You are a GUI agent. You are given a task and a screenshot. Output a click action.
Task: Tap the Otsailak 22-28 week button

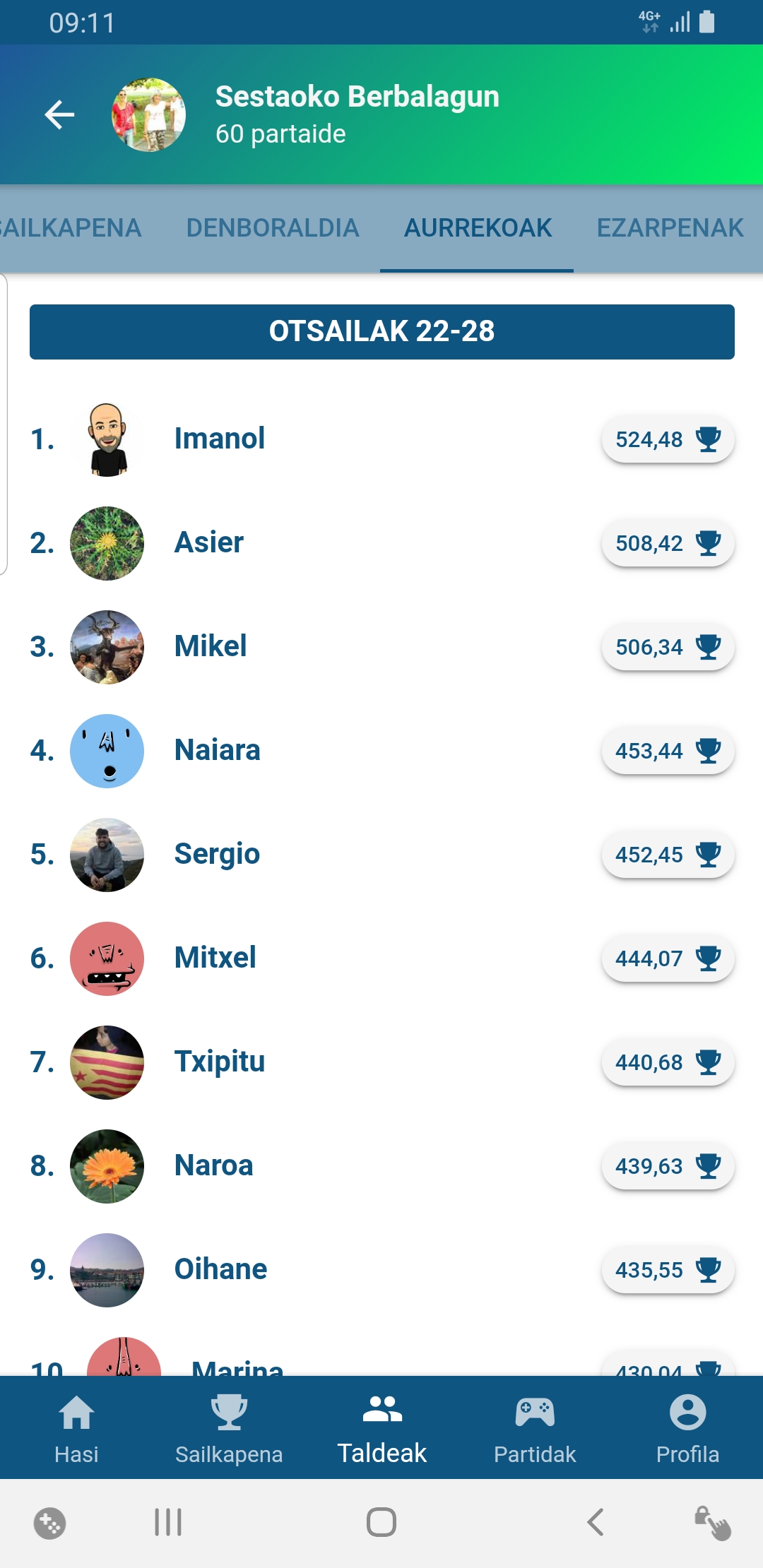pos(381,331)
